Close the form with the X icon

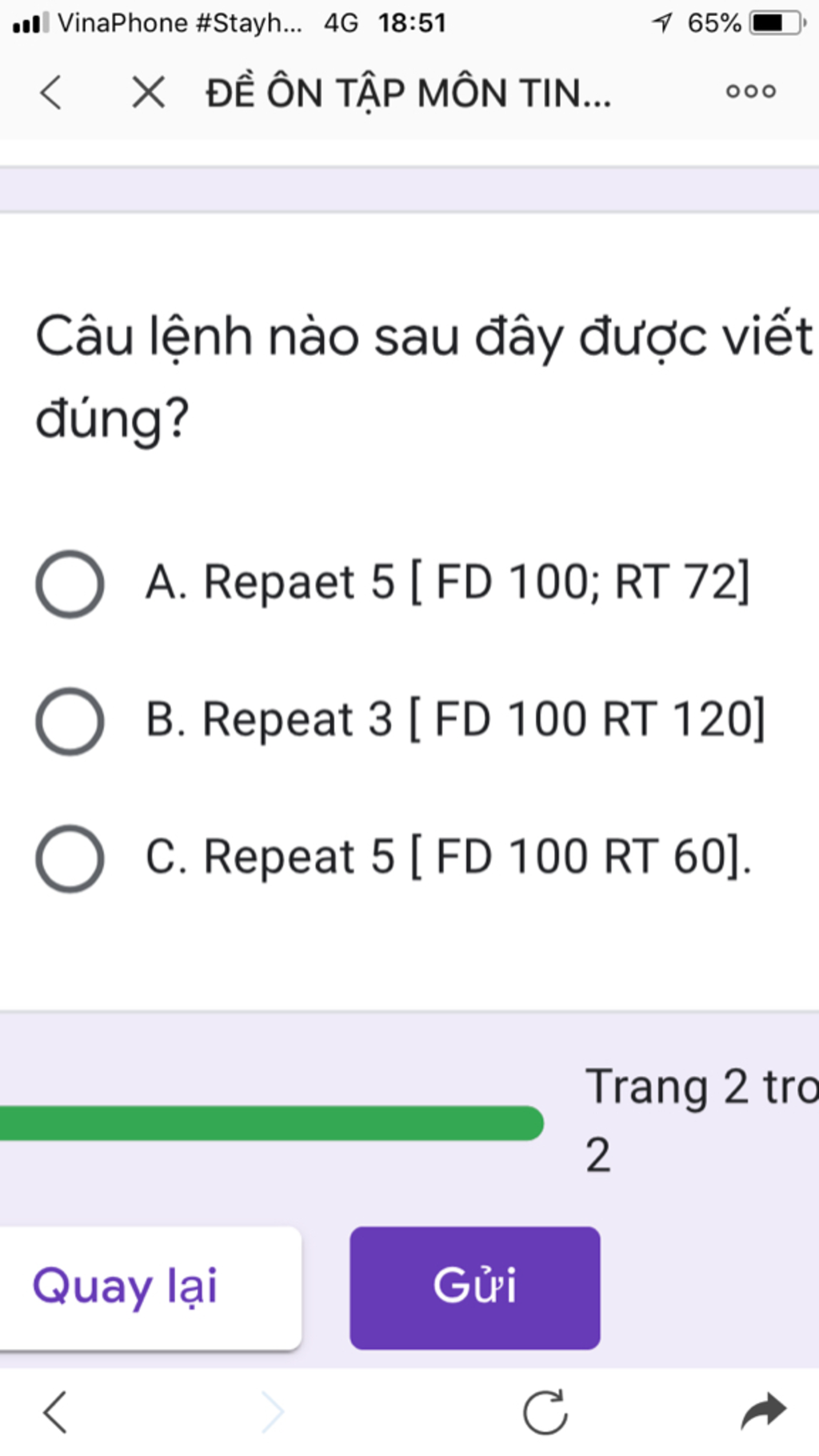click(148, 92)
